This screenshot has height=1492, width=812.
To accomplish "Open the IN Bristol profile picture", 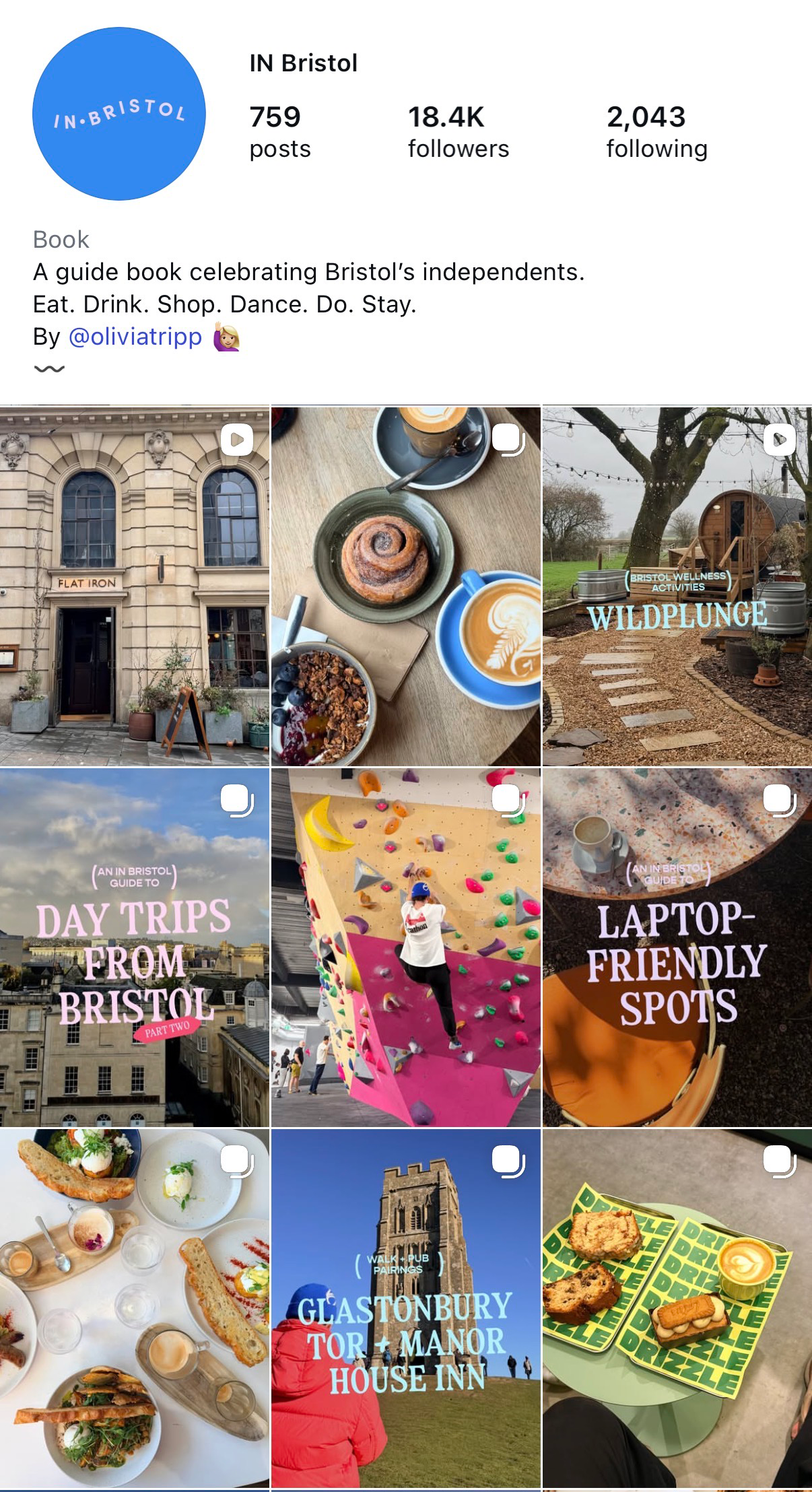I will (x=119, y=114).
